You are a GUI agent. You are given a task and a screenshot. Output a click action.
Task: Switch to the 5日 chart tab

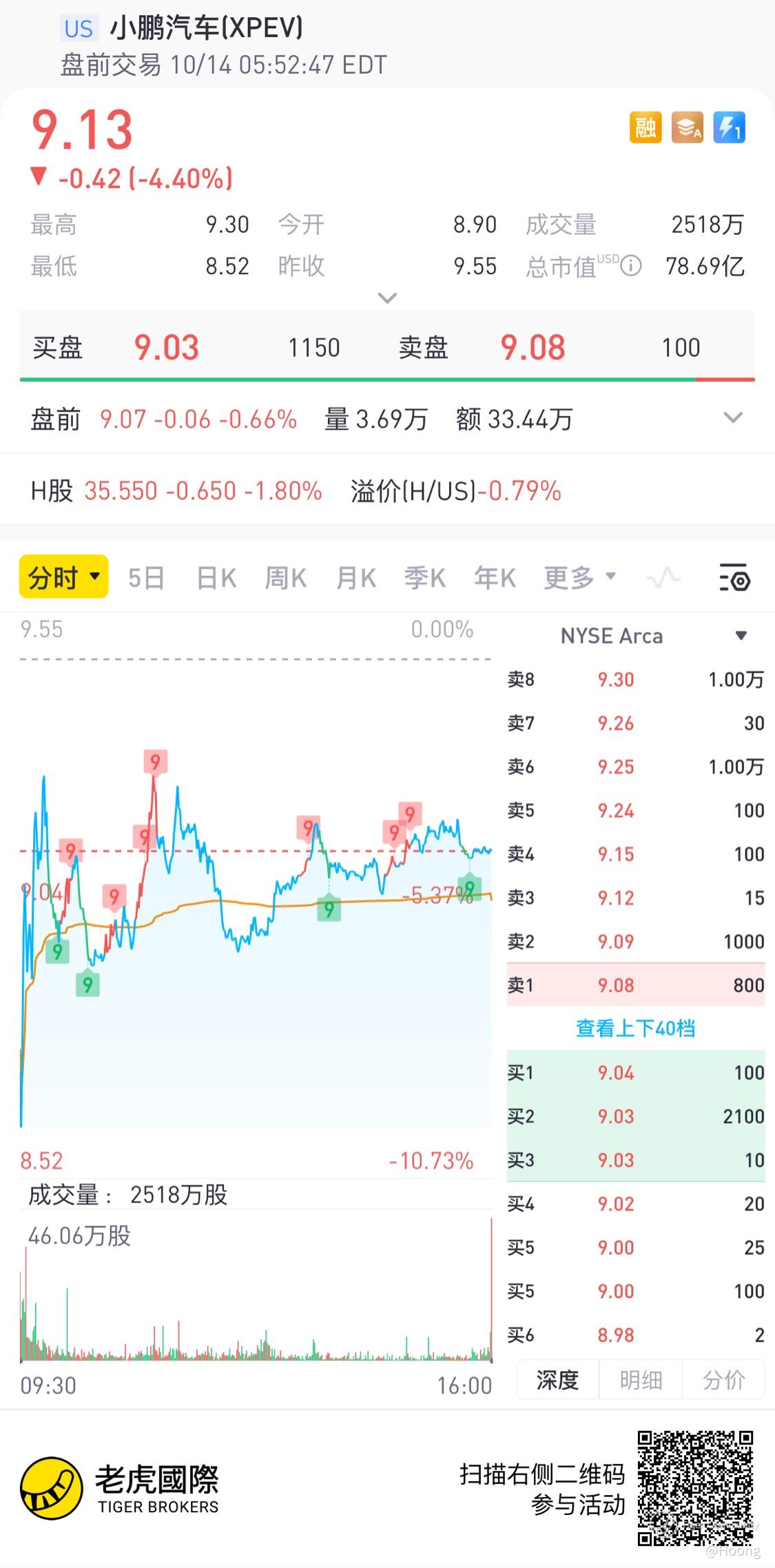(x=146, y=578)
